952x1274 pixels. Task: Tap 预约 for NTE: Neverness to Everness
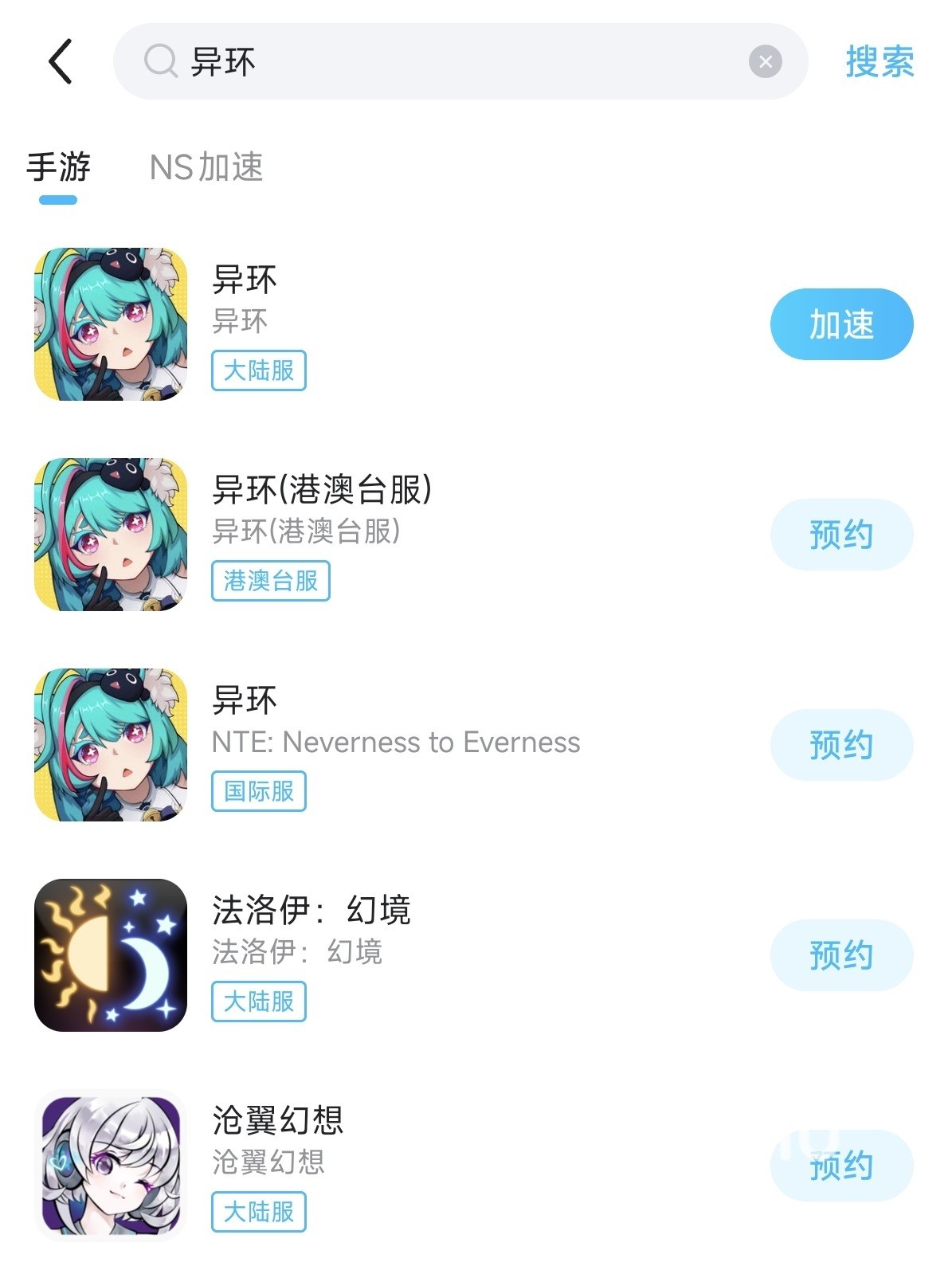(x=840, y=745)
